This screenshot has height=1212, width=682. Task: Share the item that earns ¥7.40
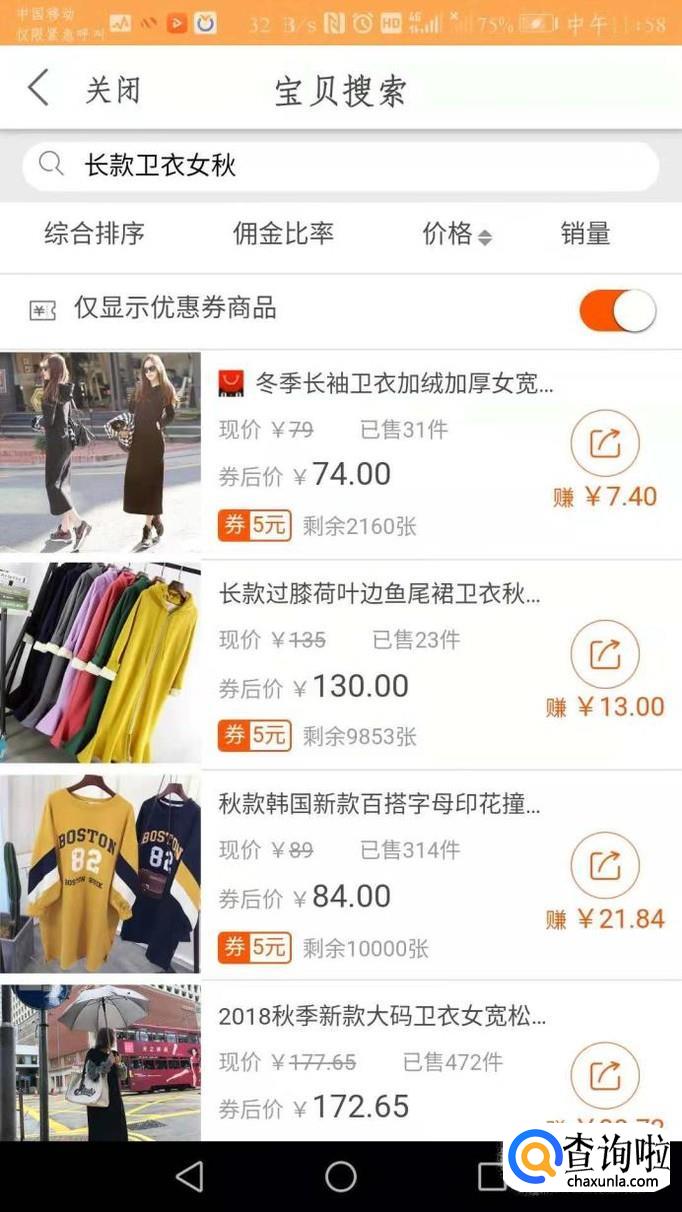coord(605,443)
